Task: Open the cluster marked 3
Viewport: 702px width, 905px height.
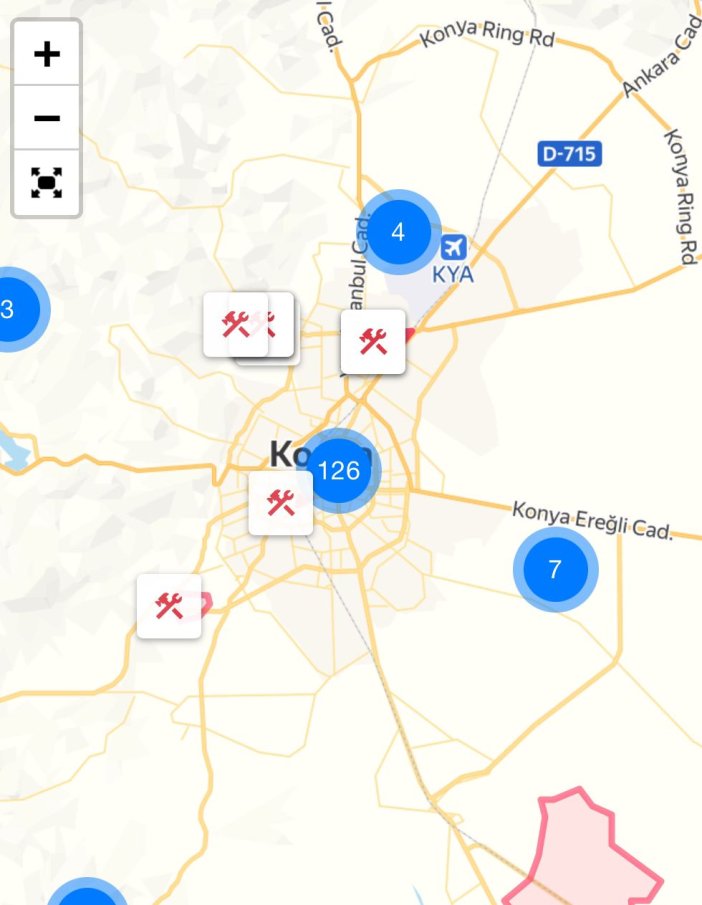Action: coord(10,309)
